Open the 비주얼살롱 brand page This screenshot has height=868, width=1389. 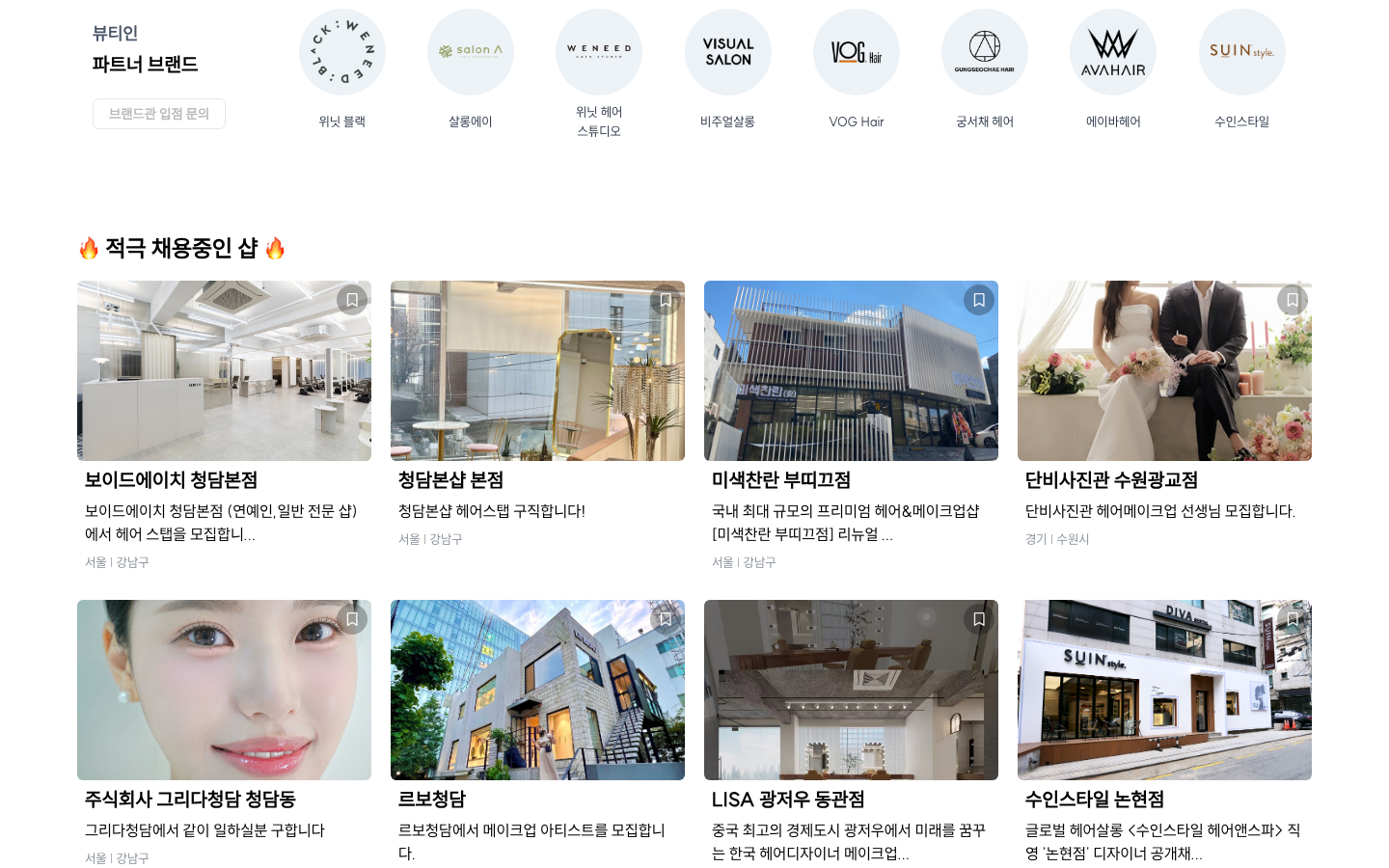(727, 53)
